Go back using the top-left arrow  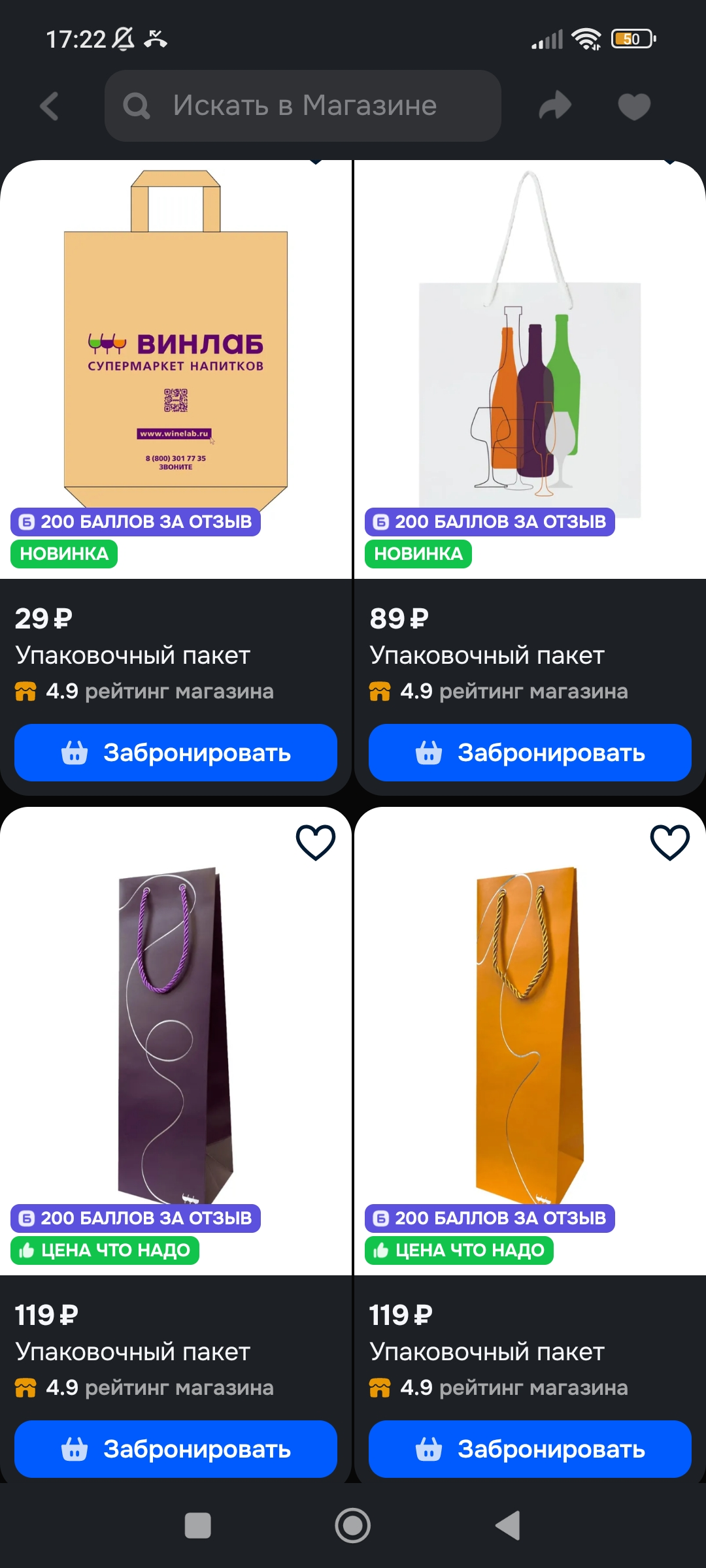coord(50,106)
